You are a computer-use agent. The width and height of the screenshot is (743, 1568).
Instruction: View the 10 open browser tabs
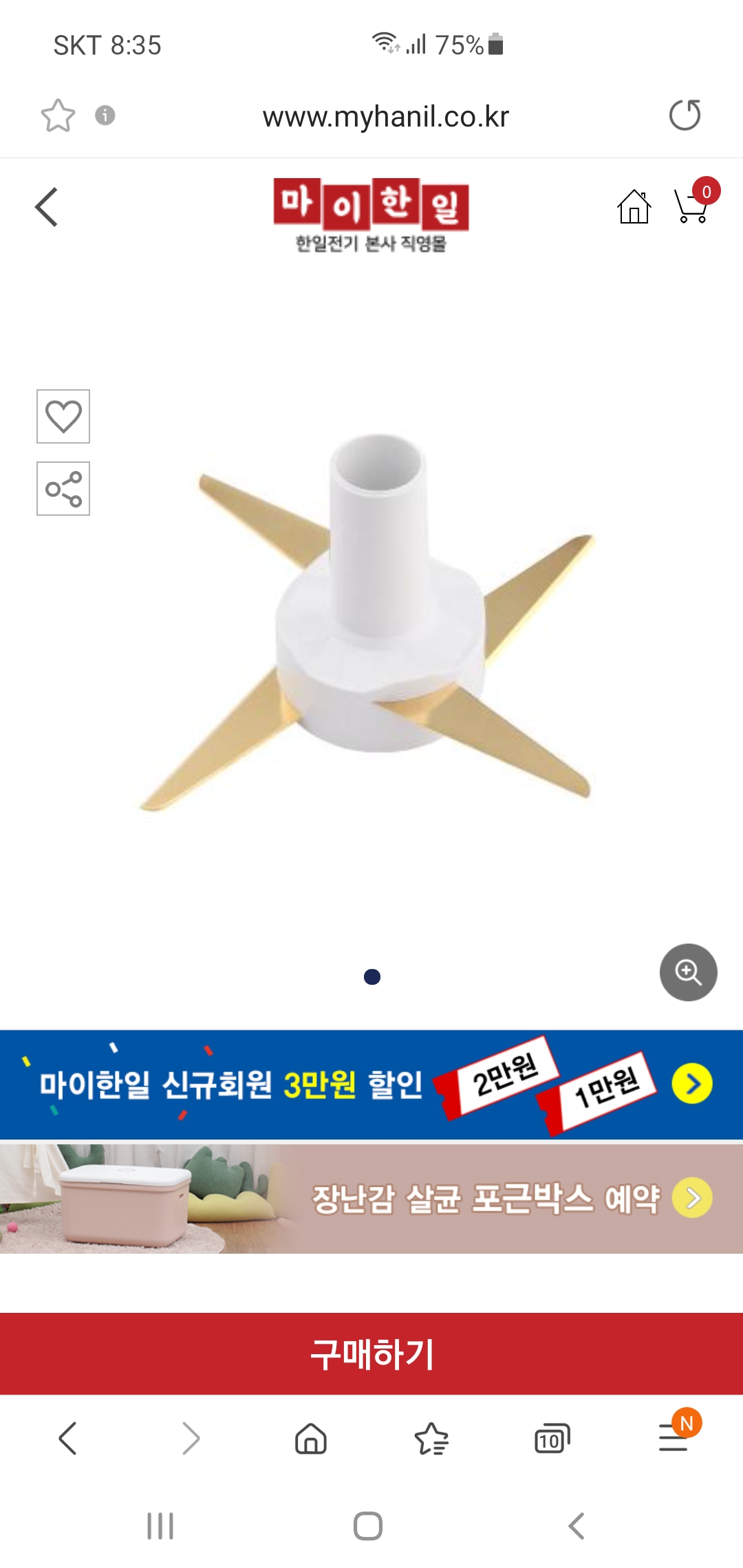pos(552,1438)
